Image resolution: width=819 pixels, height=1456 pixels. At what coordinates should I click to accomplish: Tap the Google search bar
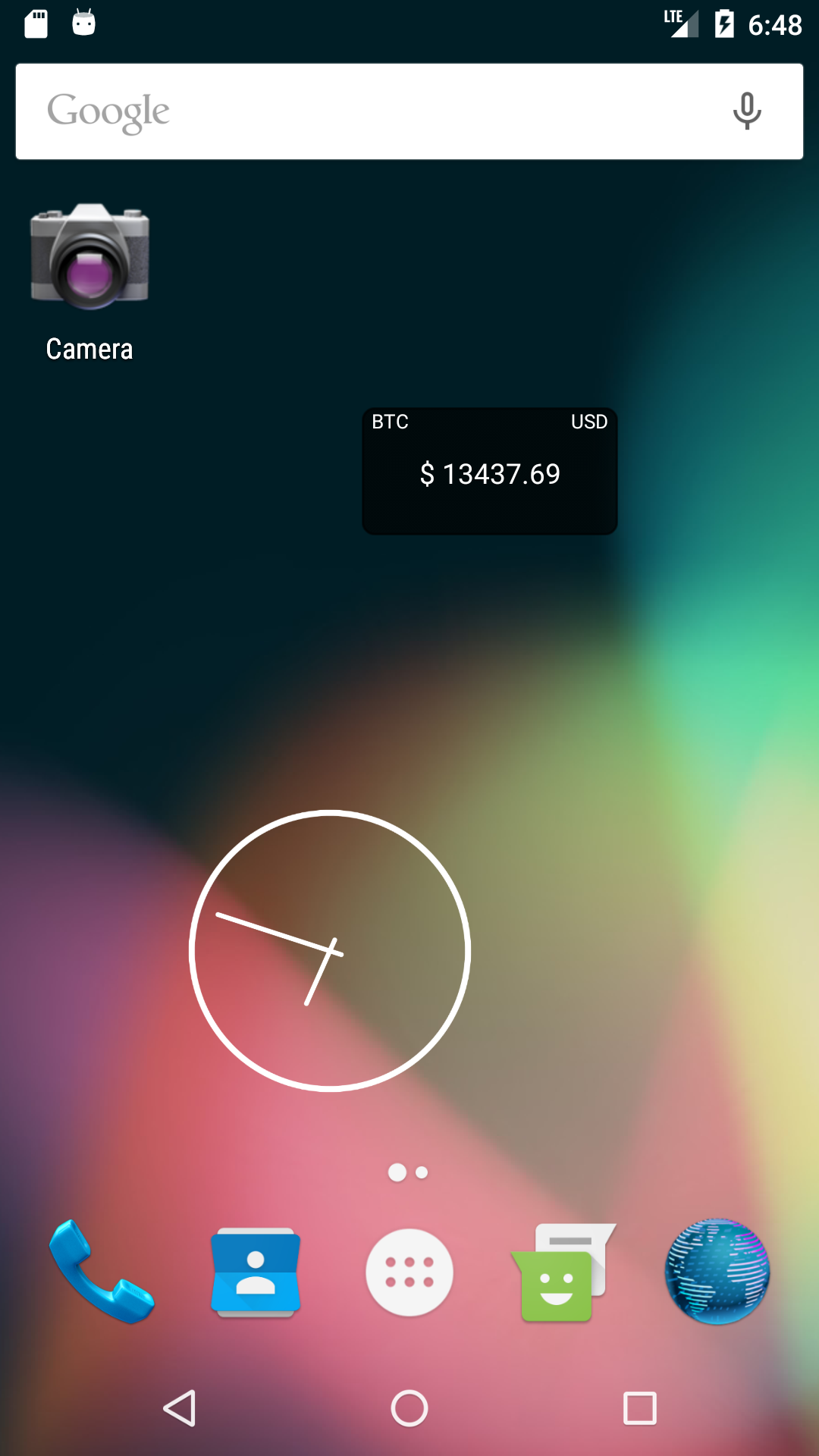341,111
